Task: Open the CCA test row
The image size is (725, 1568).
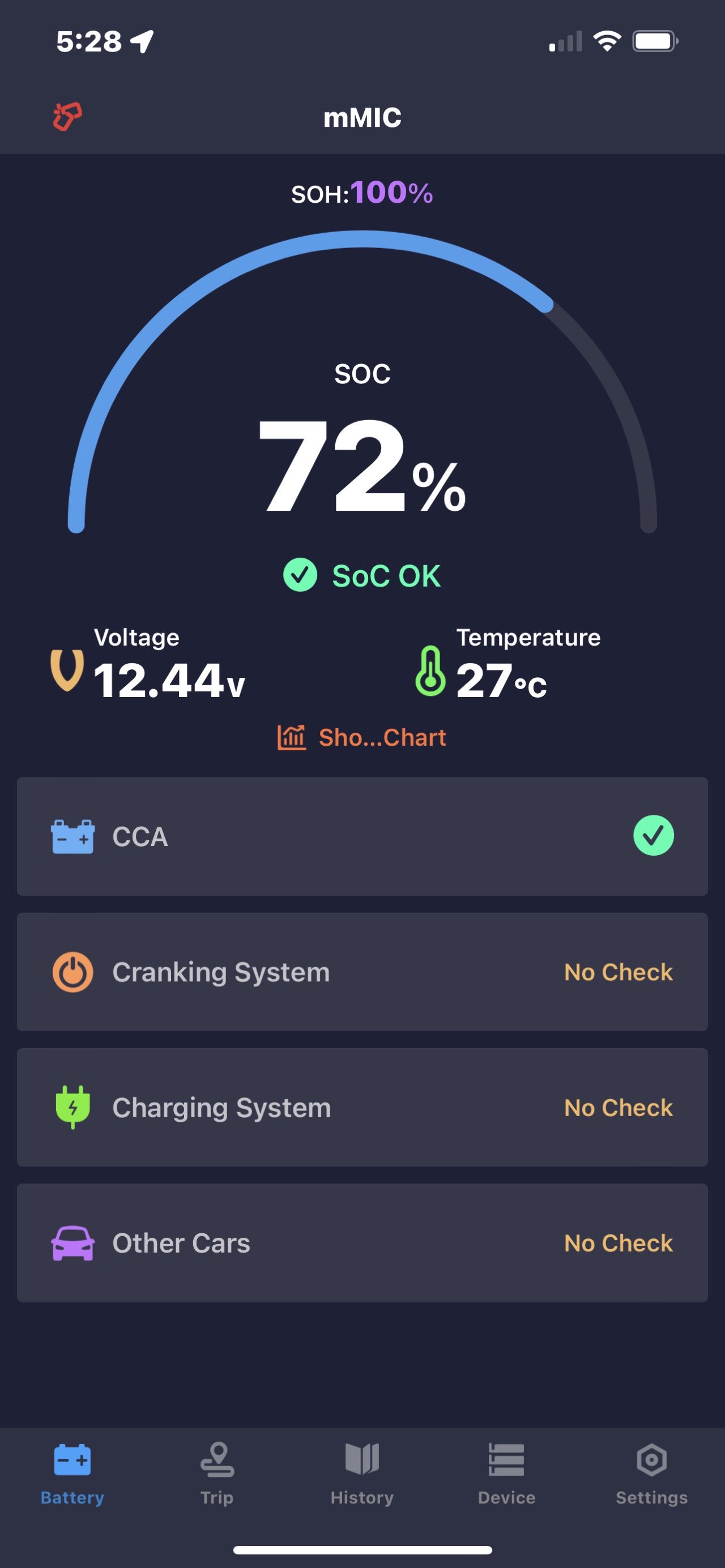Action: 362,836
